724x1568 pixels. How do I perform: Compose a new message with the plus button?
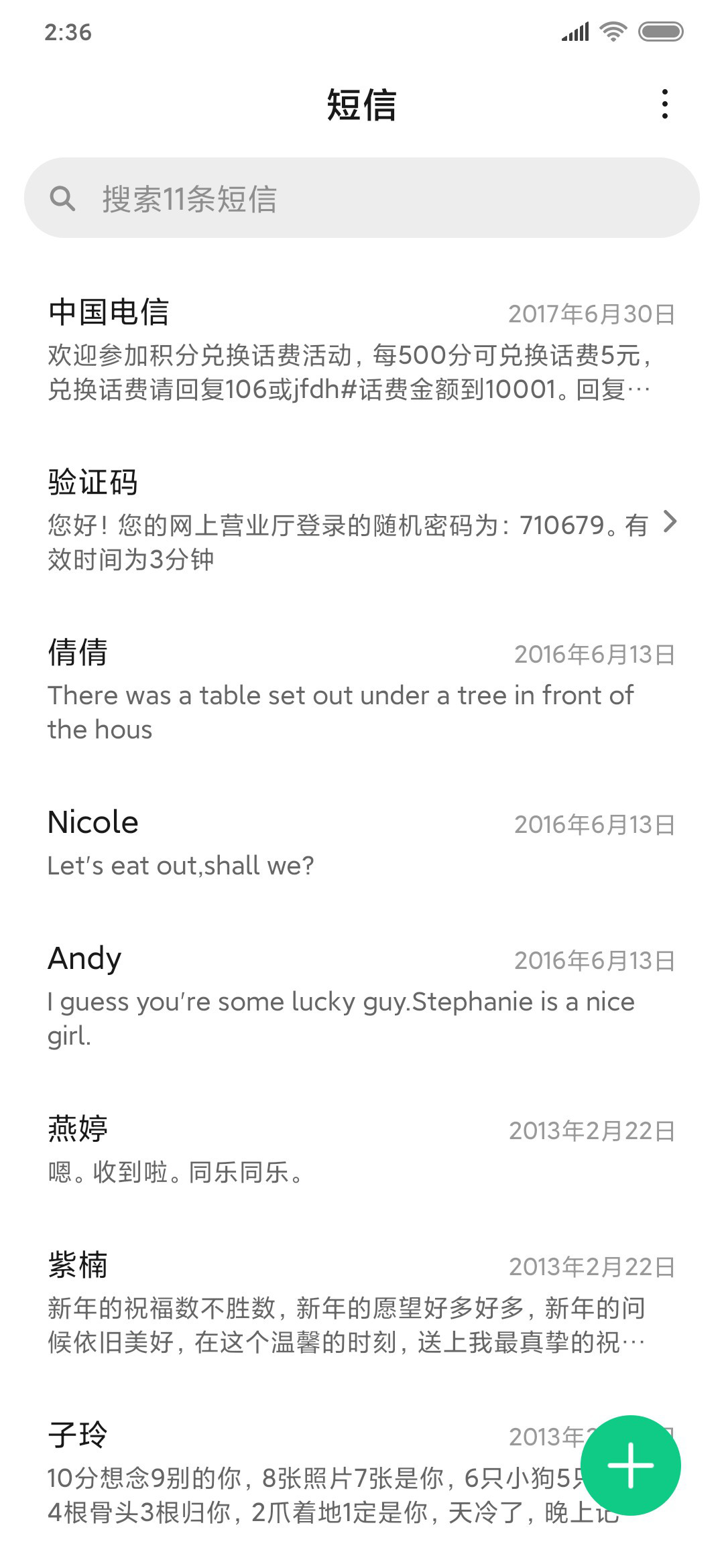tap(631, 1465)
